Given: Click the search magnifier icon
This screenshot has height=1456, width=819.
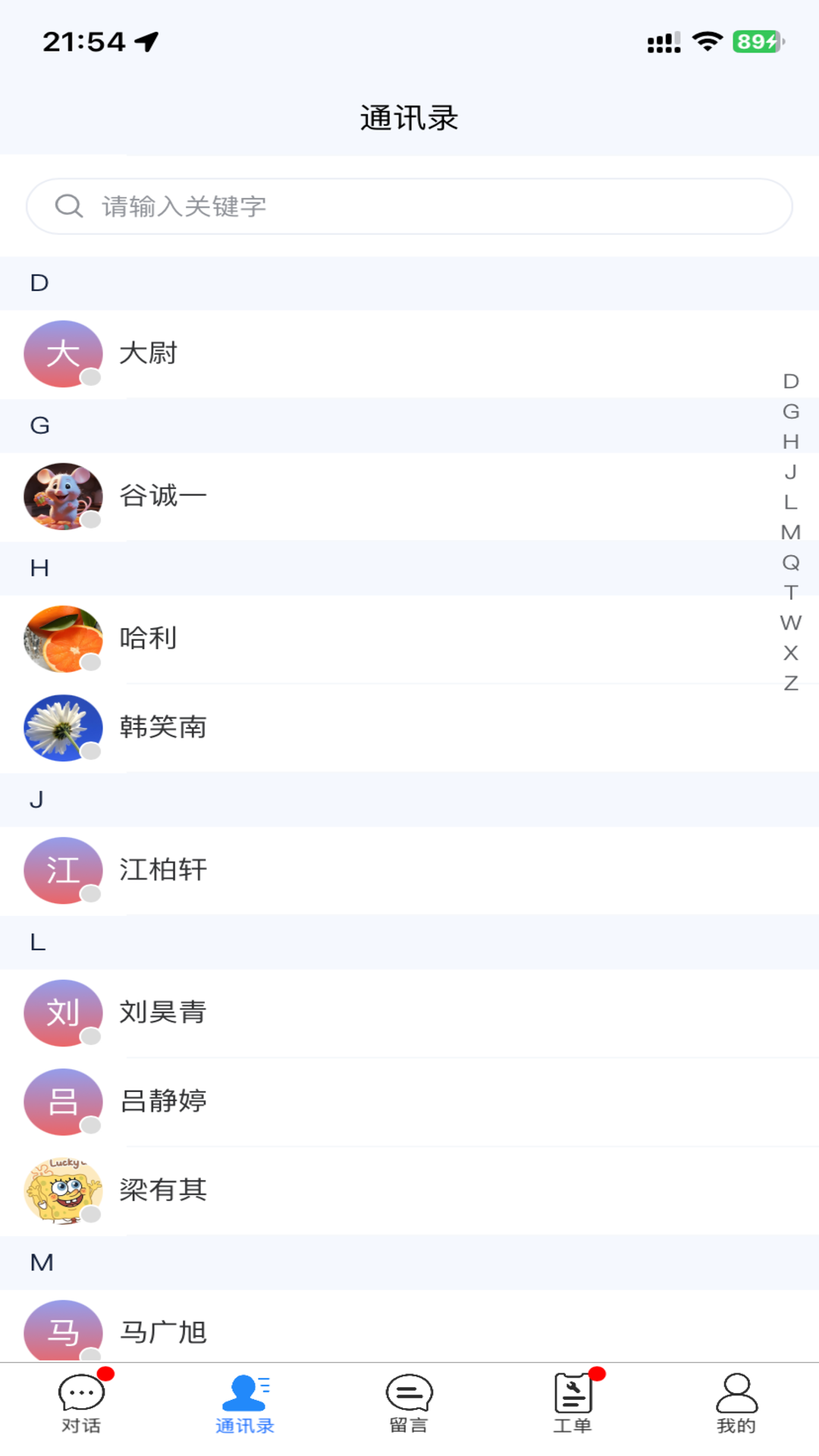Looking at the screenshot, I should click(69, 206).
